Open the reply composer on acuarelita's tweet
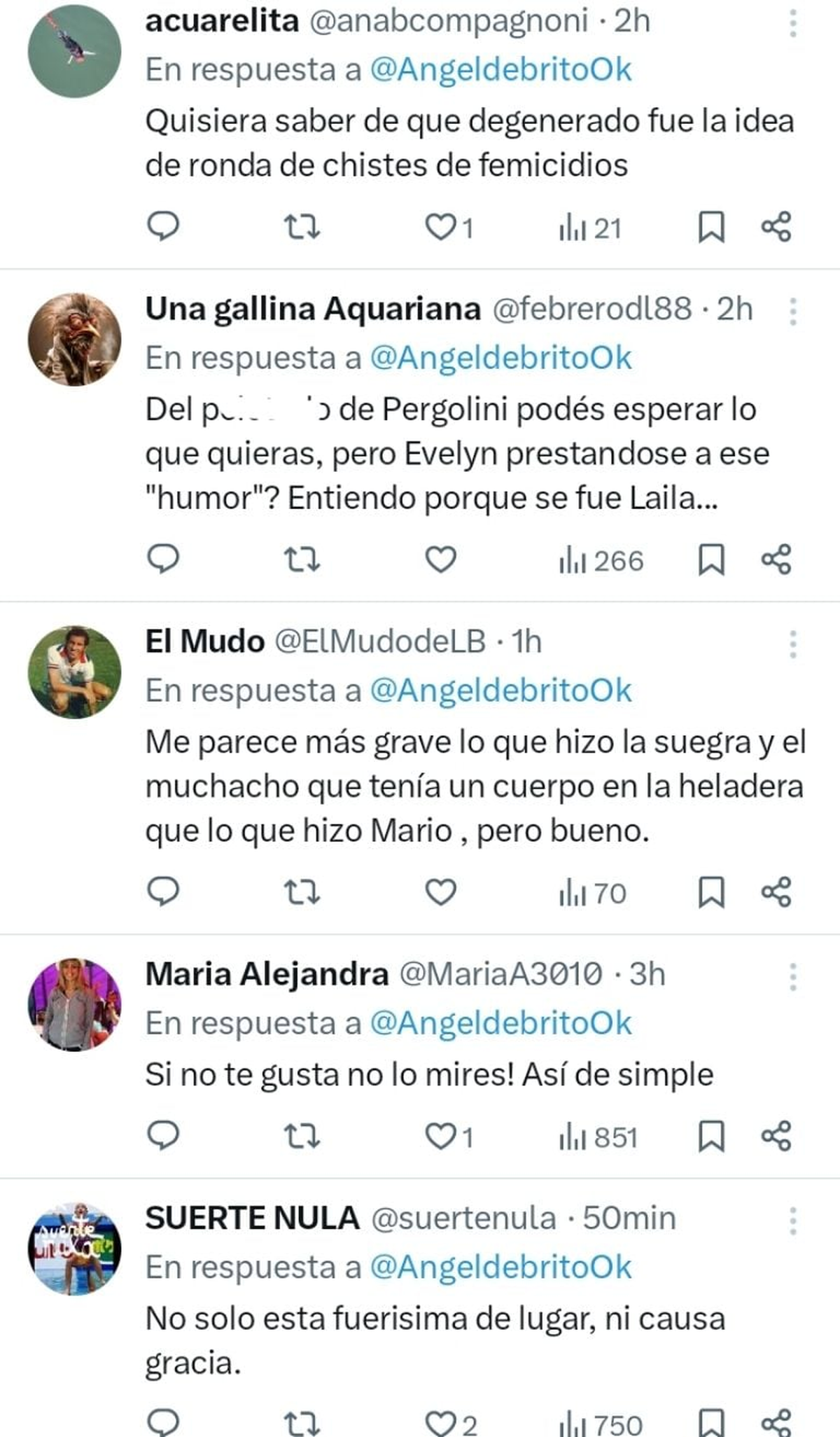 pyautogui.click(x=163, y=226)
